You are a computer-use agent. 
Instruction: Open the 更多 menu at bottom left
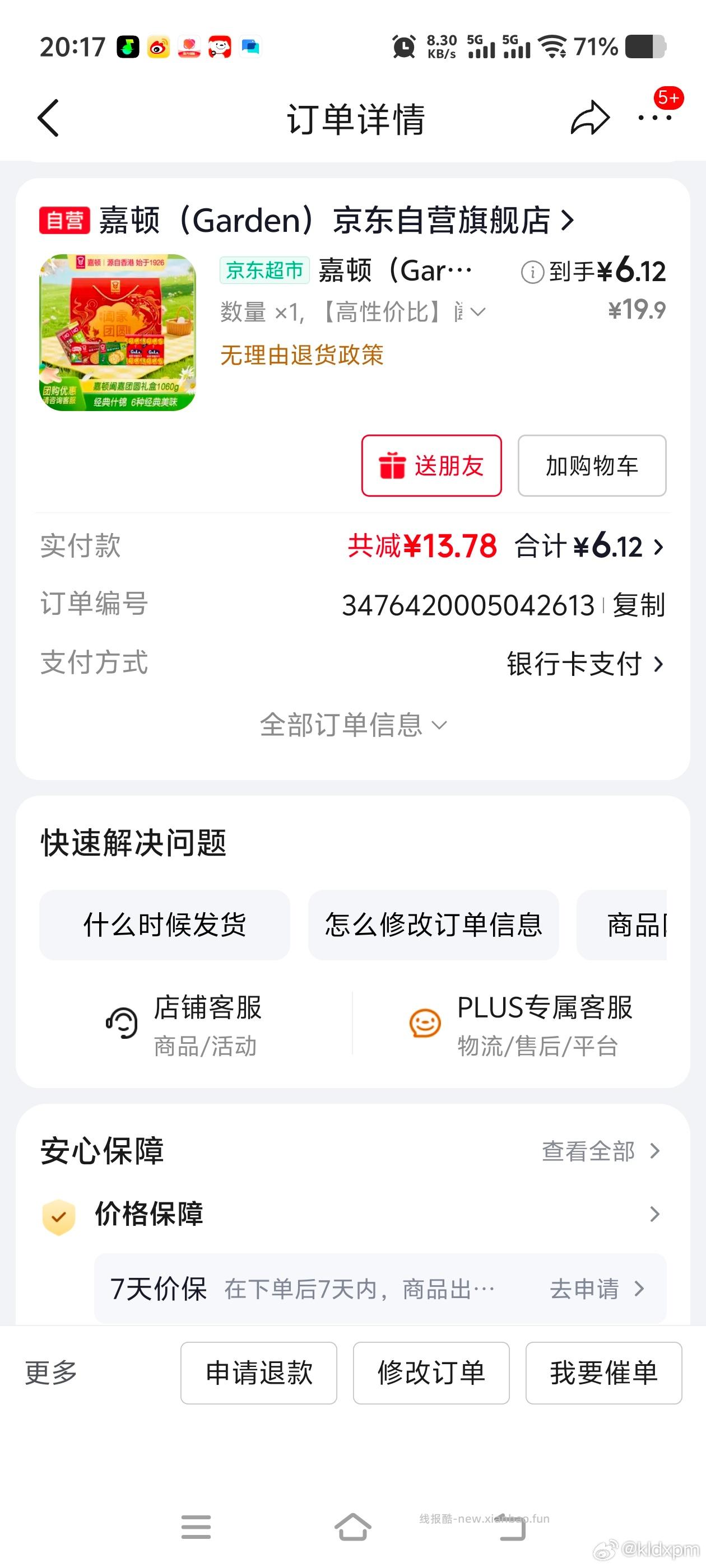click(50, 1374)
